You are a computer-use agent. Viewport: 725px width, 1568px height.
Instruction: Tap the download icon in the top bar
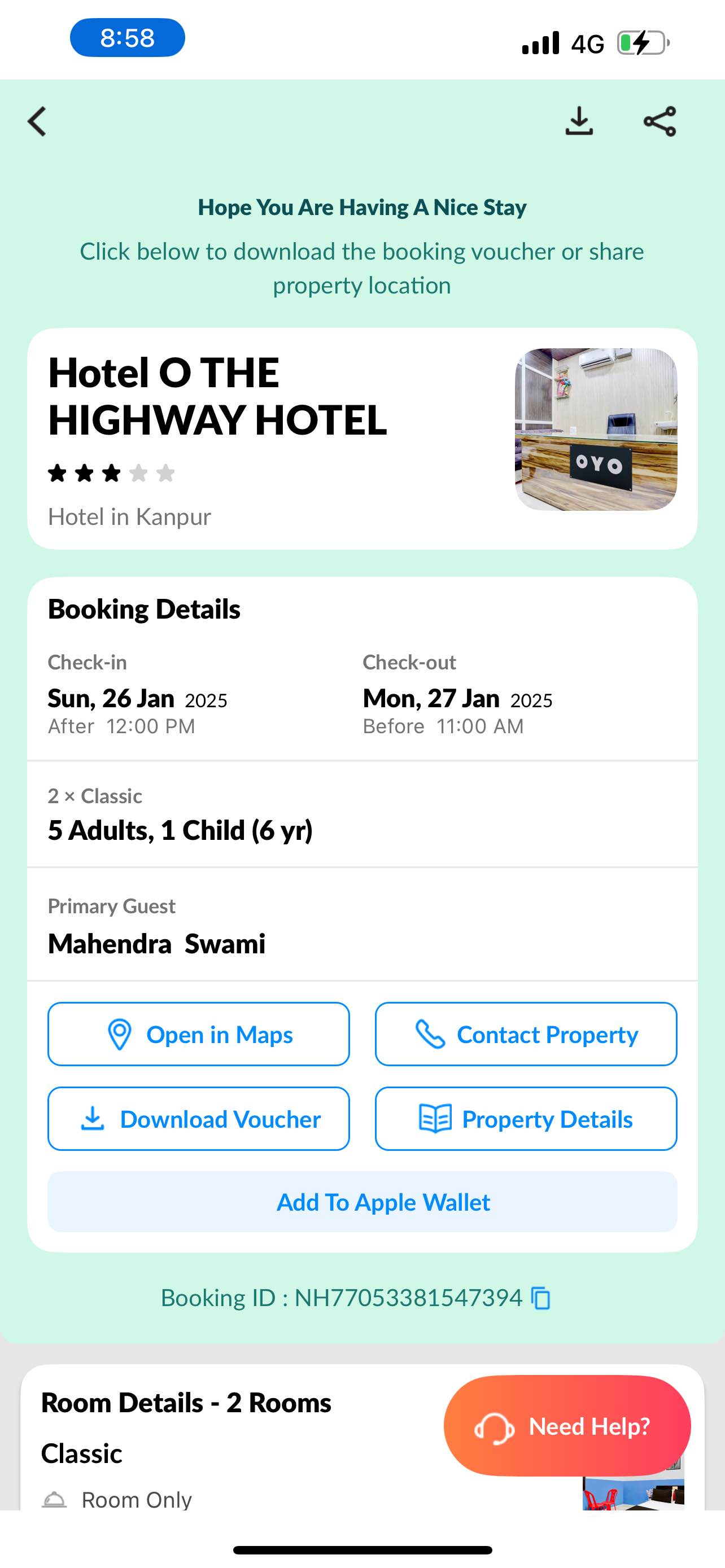click(578, 121)
